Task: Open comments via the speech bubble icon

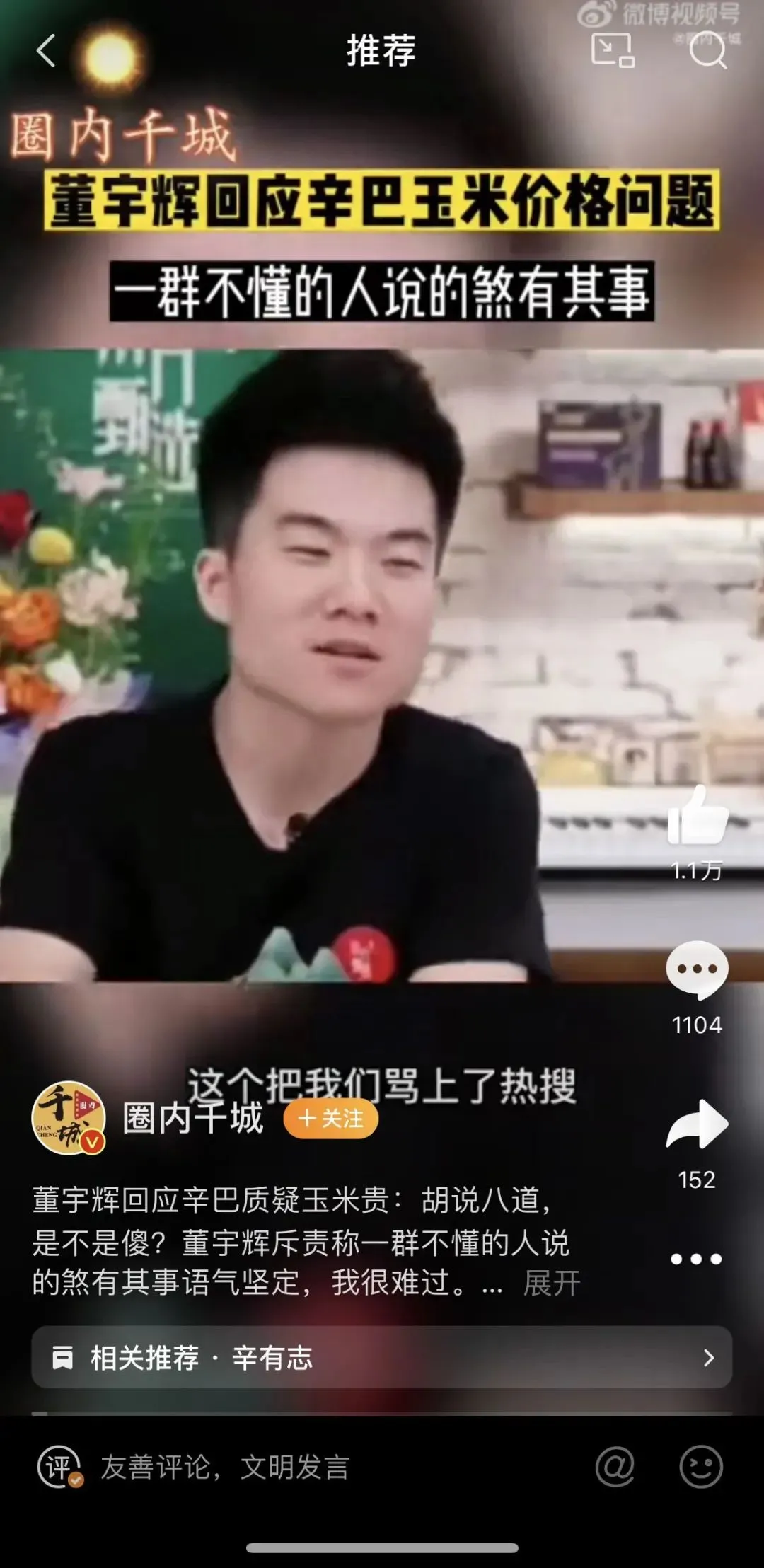Action: click(x=697, y=969)
